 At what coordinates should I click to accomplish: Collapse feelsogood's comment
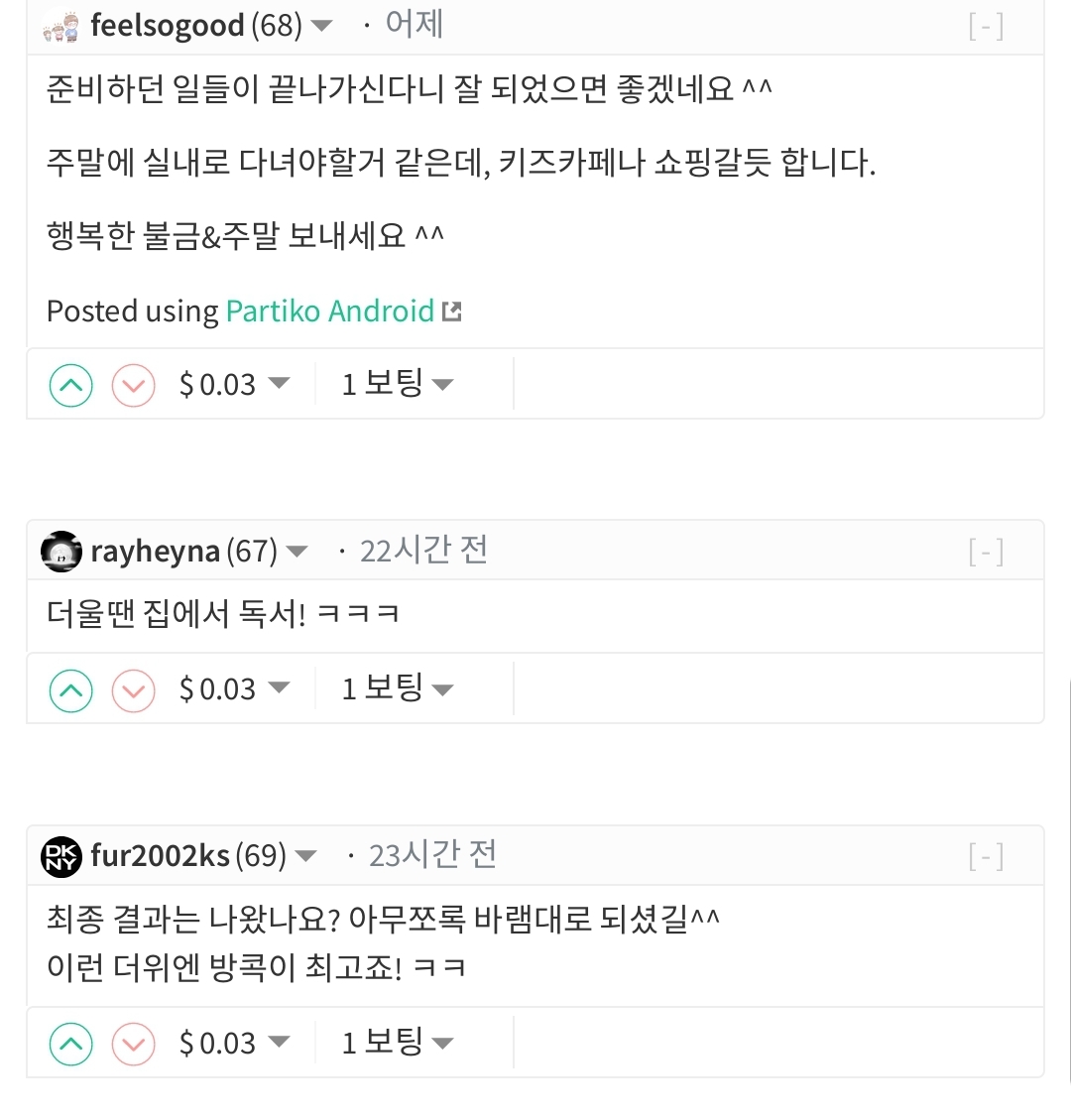(x=986, y=27)
